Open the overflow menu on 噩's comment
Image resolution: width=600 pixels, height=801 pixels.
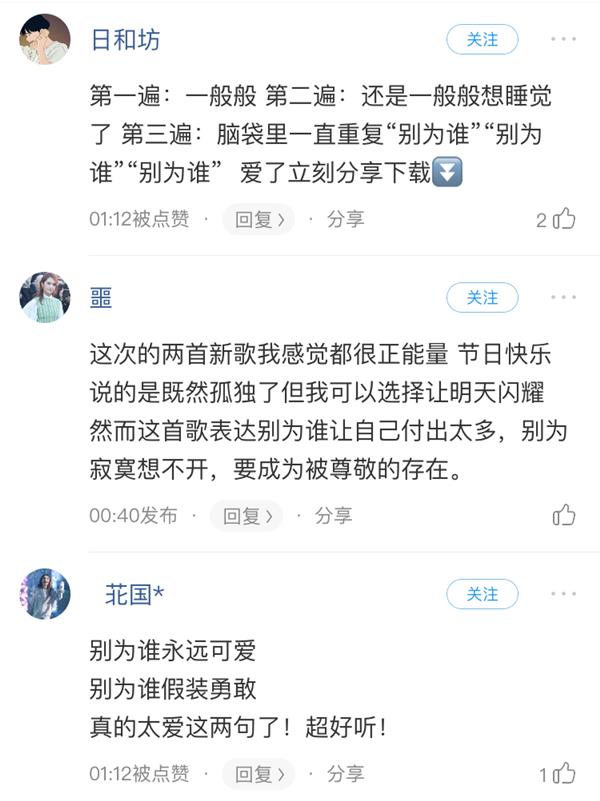(x=563, y=297)
